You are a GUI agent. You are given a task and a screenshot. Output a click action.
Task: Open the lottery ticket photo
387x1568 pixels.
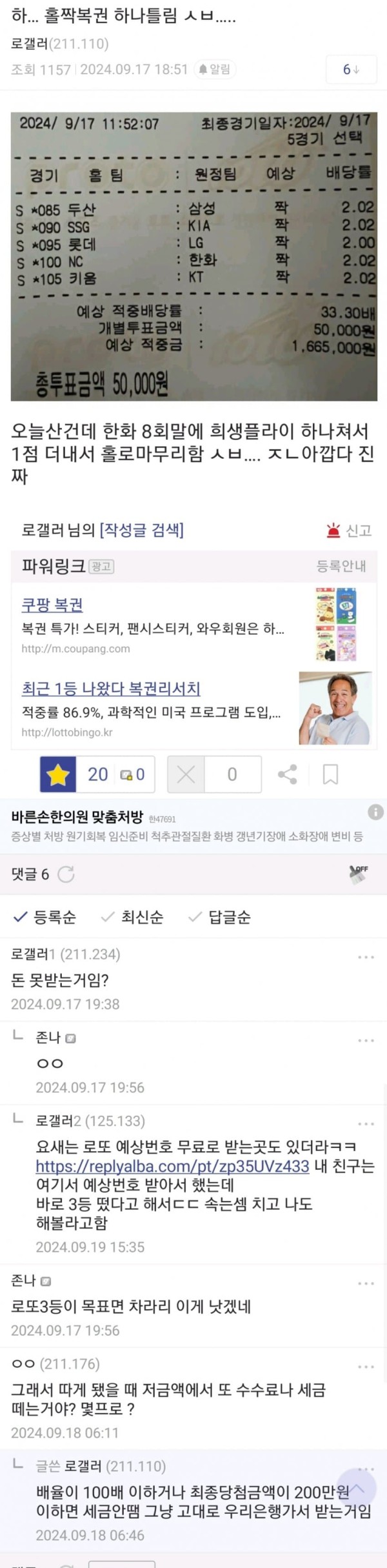(193, 256)
